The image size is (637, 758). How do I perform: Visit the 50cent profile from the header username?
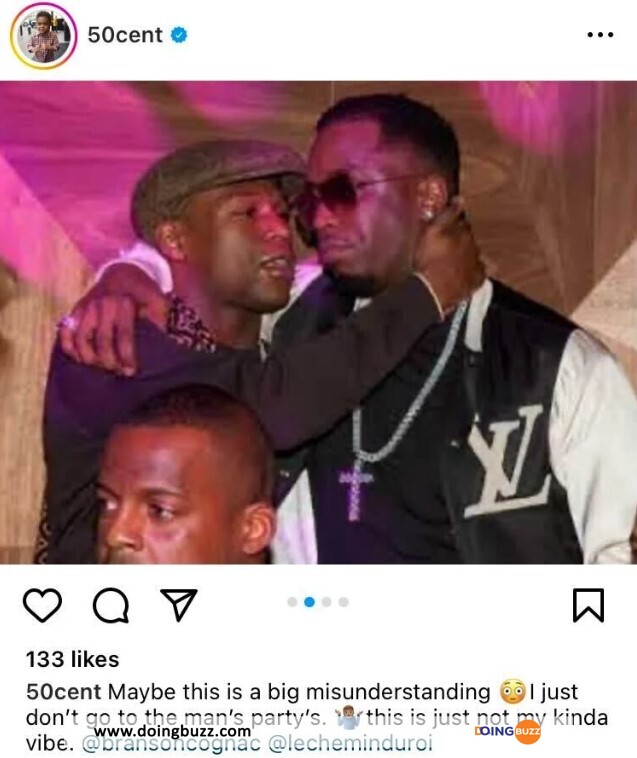[124, 35]
